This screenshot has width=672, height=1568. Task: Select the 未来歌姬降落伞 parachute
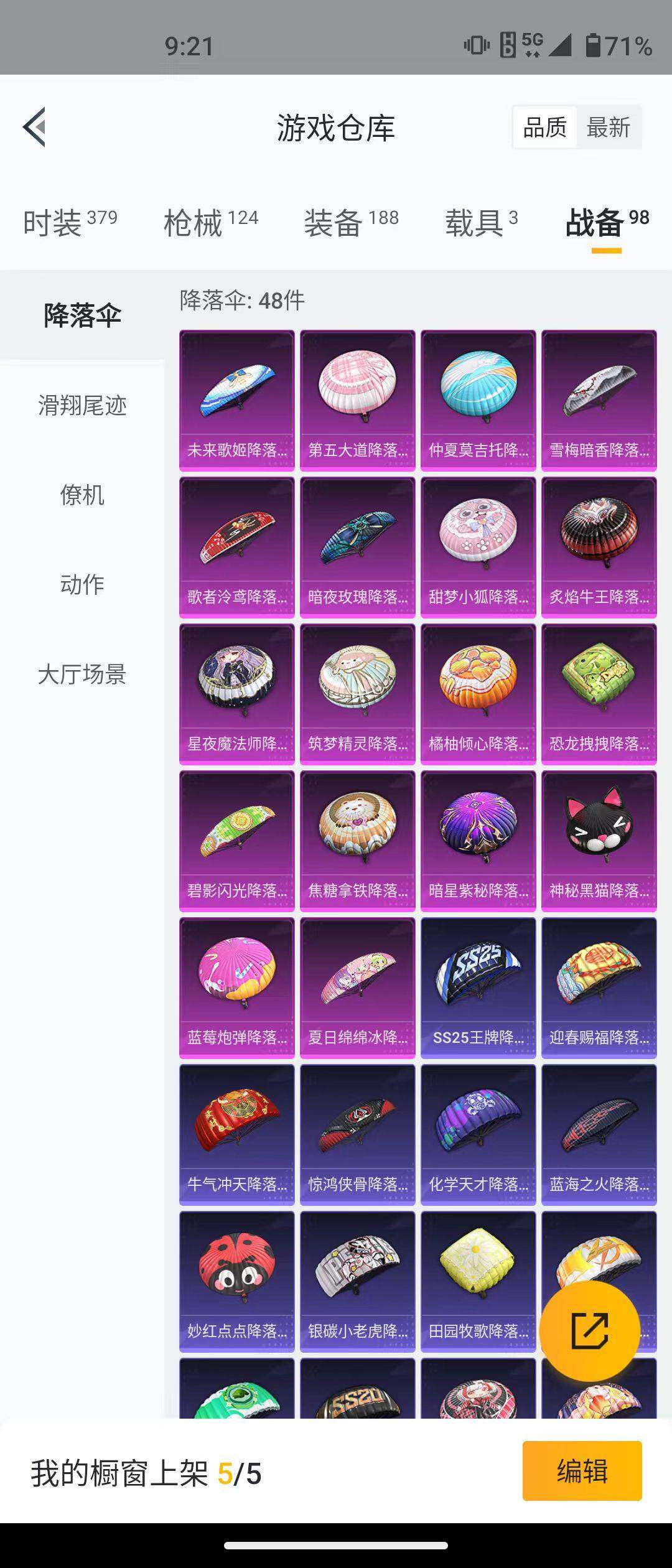pos(237,398)
